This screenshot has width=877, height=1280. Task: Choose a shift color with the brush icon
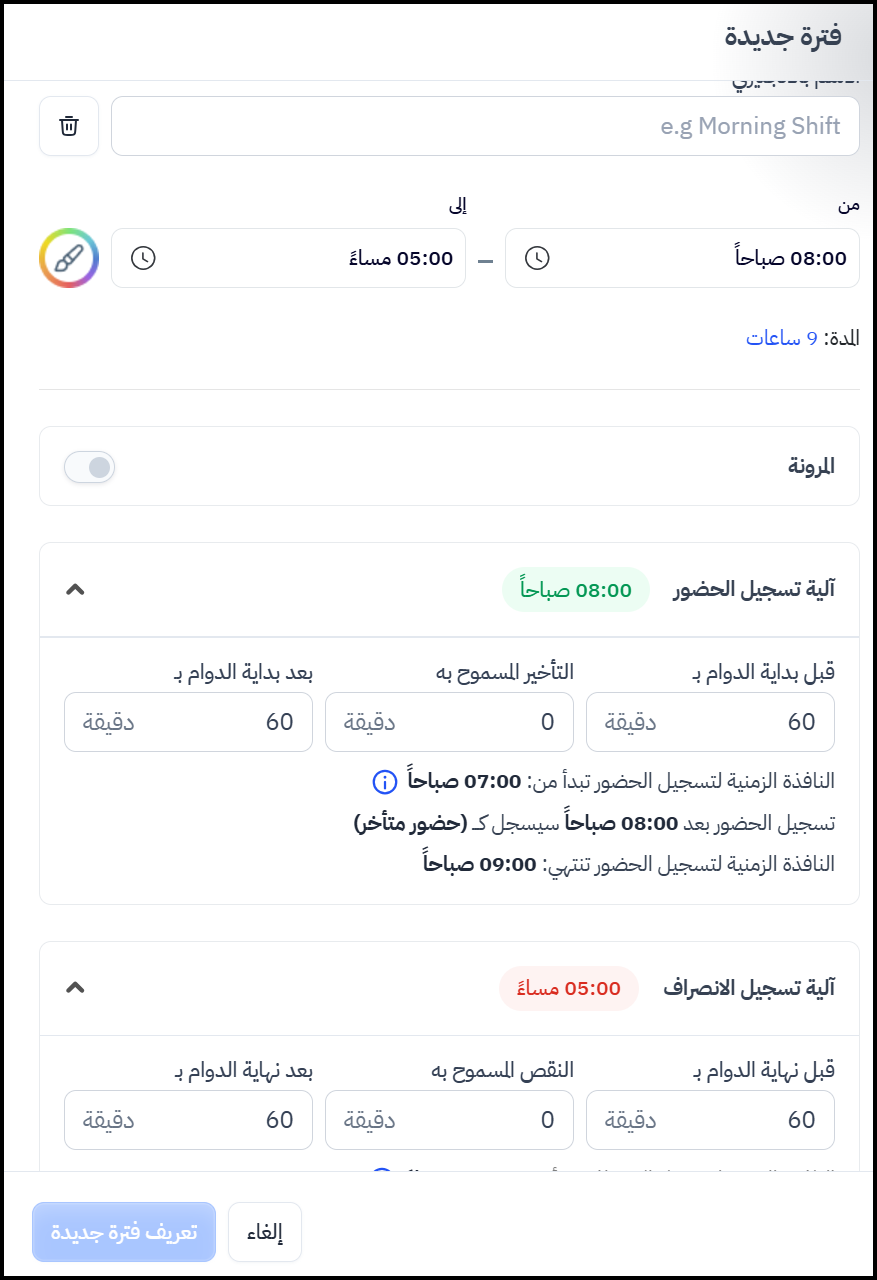pyautogui.click(x=69, y=258)
